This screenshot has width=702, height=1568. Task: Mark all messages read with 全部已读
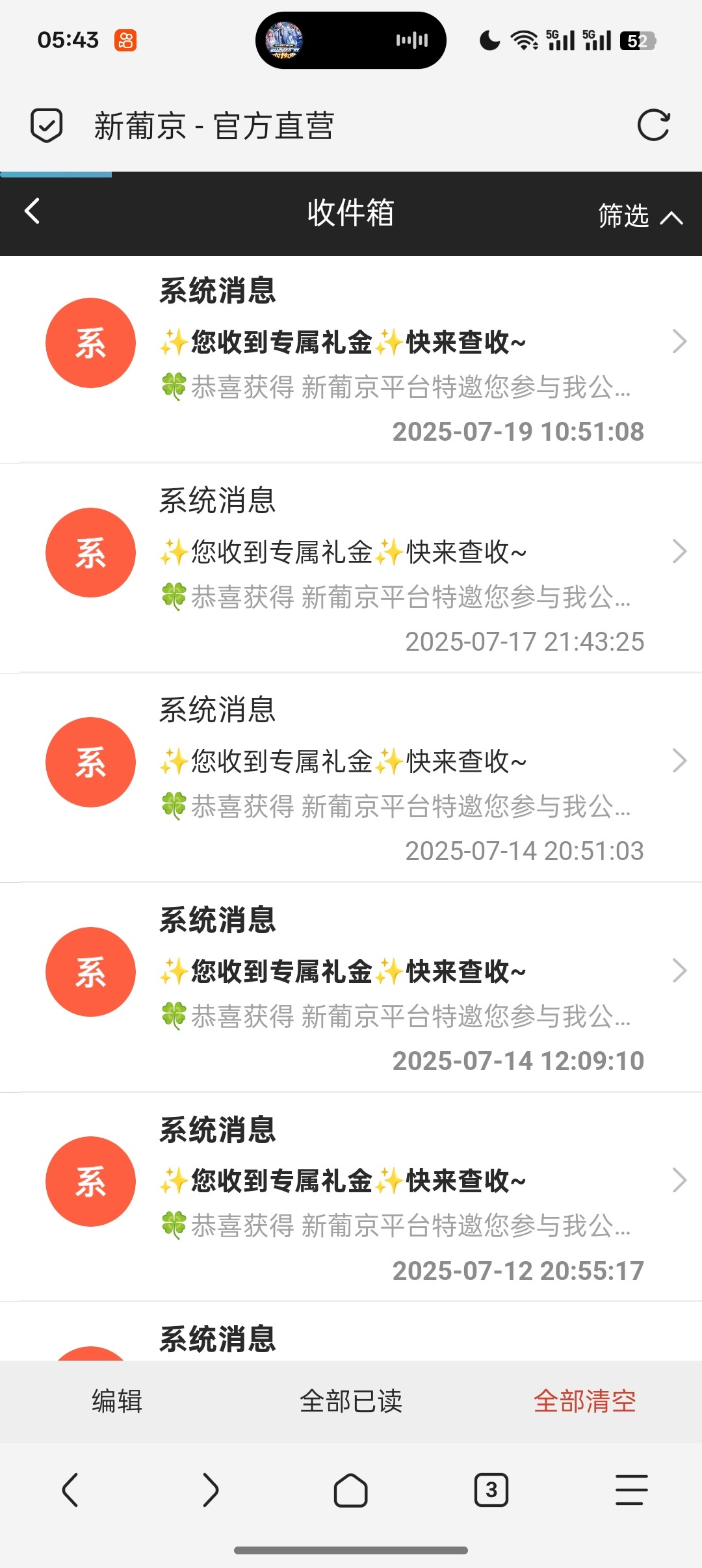pyautogui.click(x=351, y=1401)
